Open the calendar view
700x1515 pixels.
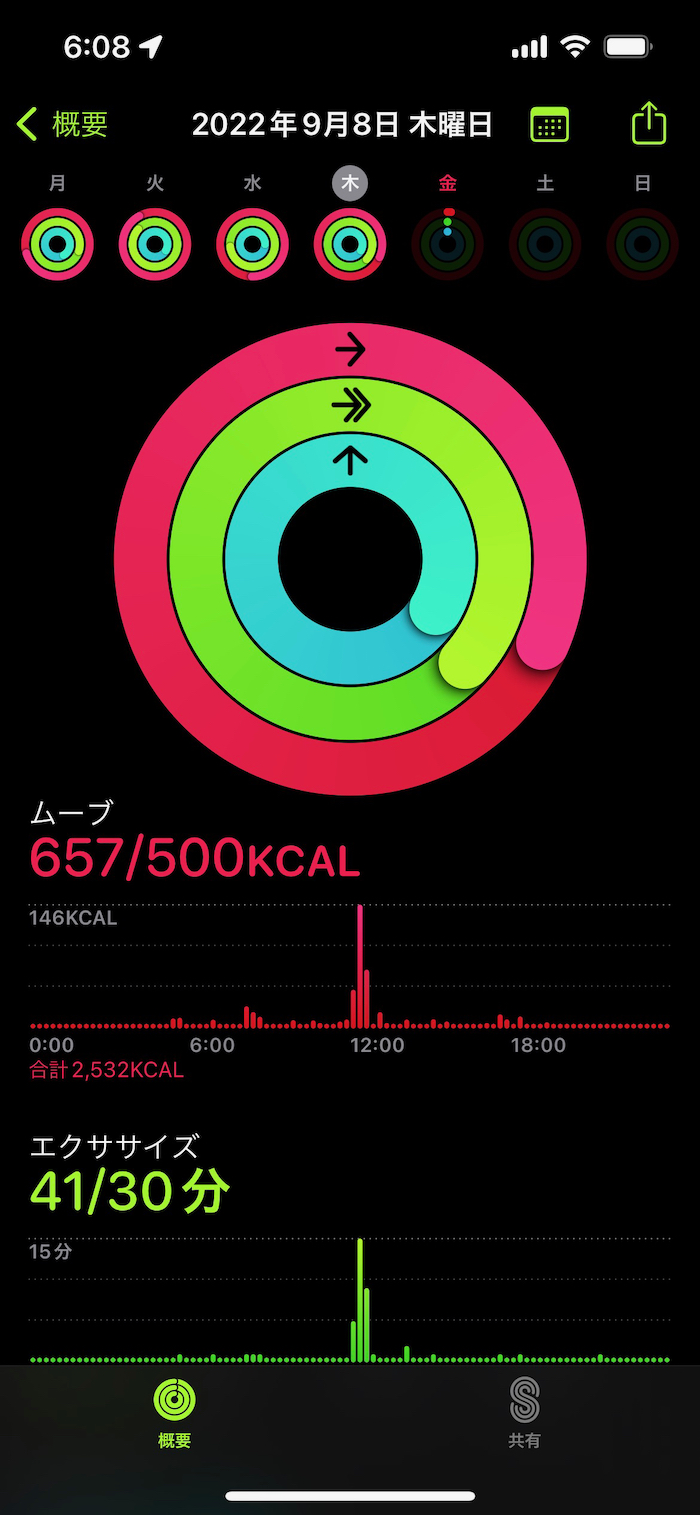click(x=549, y=124)
